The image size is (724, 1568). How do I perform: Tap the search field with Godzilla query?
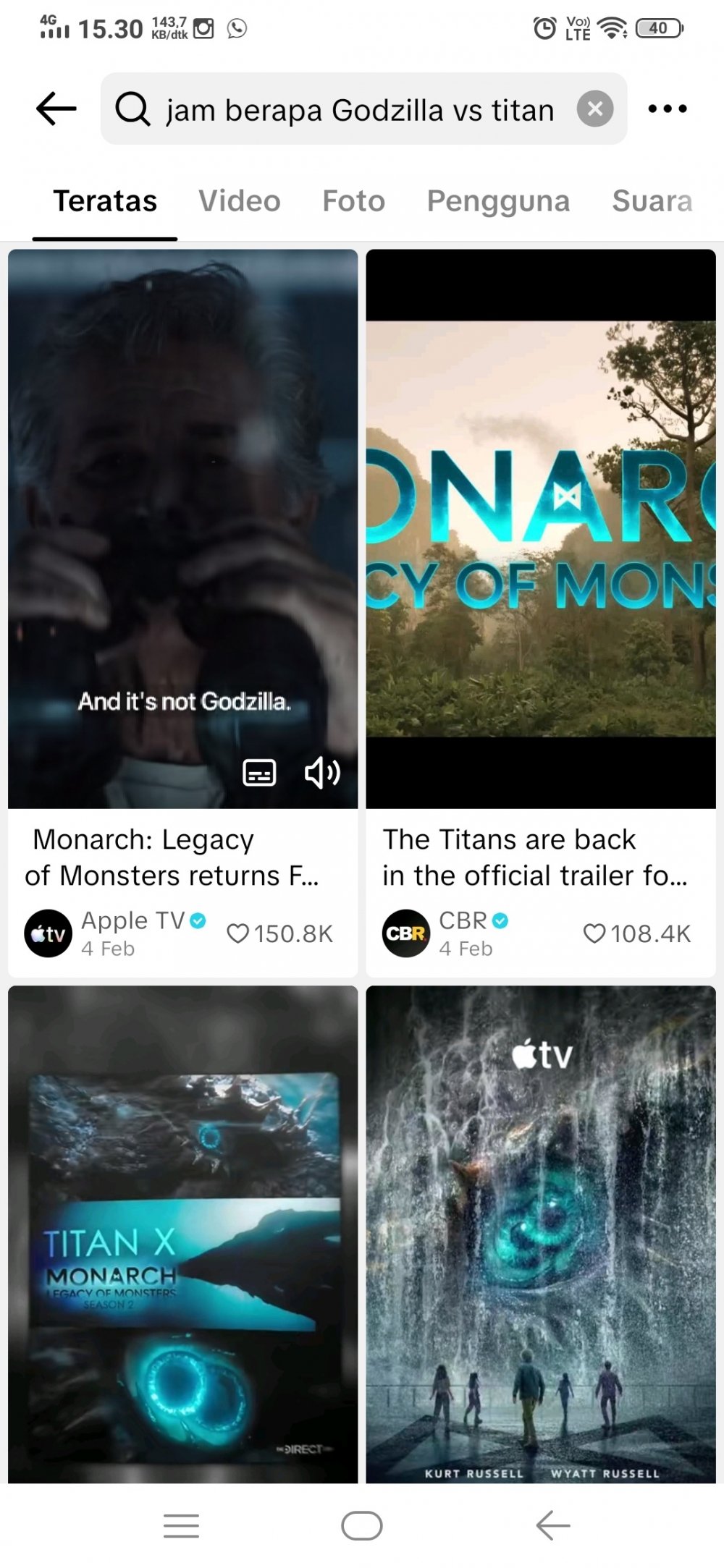pyautogui.click(x=360, y=110)
